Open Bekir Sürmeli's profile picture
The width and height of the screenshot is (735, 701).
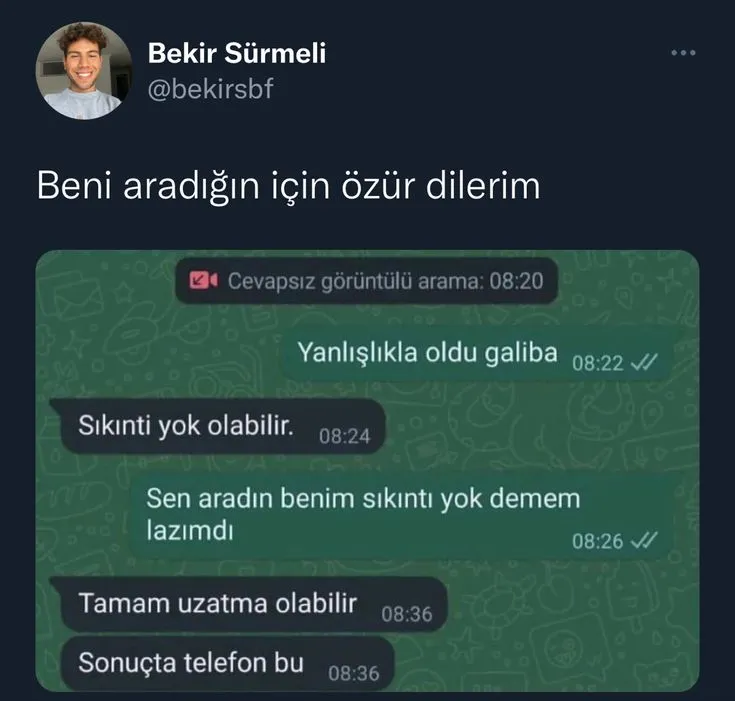click(x=84, y=71)
